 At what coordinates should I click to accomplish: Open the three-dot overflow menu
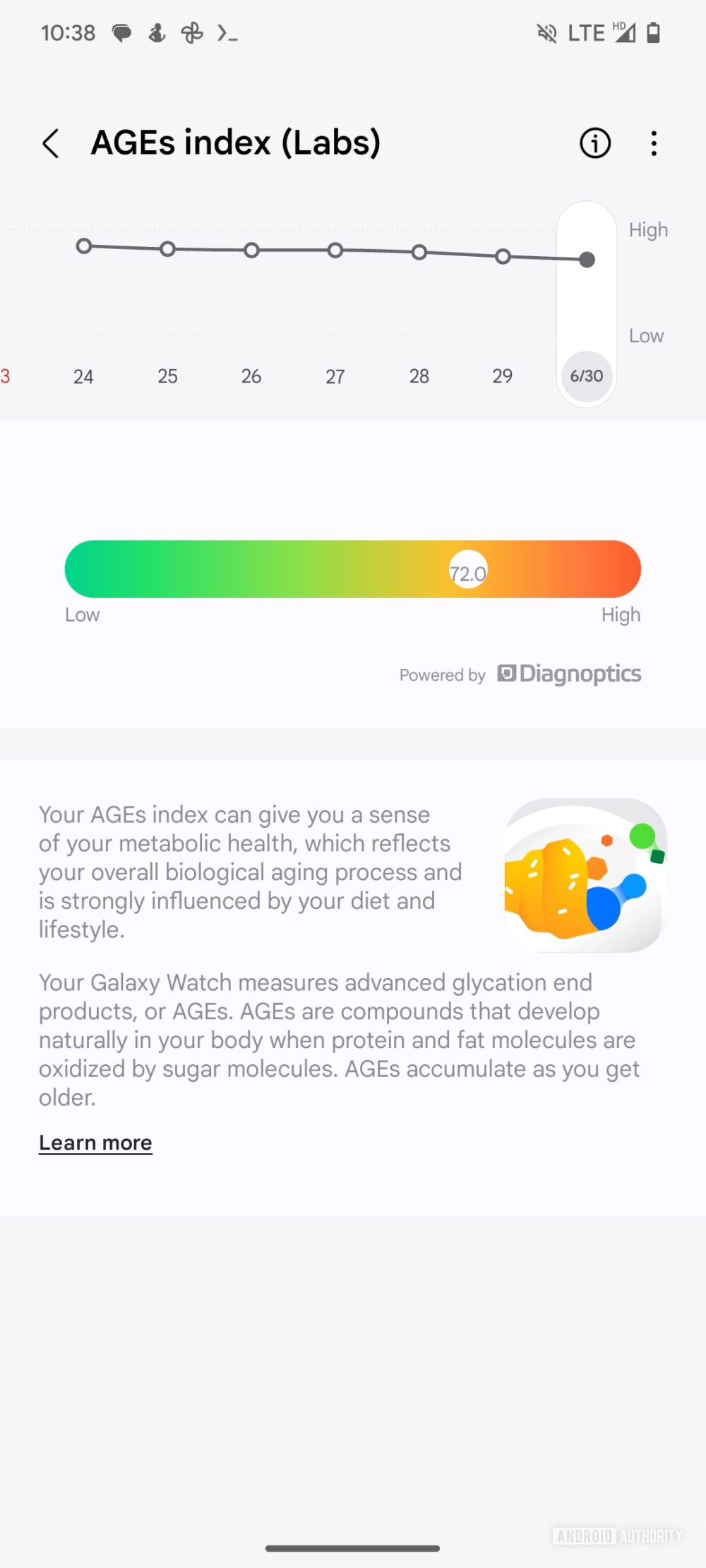click(x=653, y=143)
